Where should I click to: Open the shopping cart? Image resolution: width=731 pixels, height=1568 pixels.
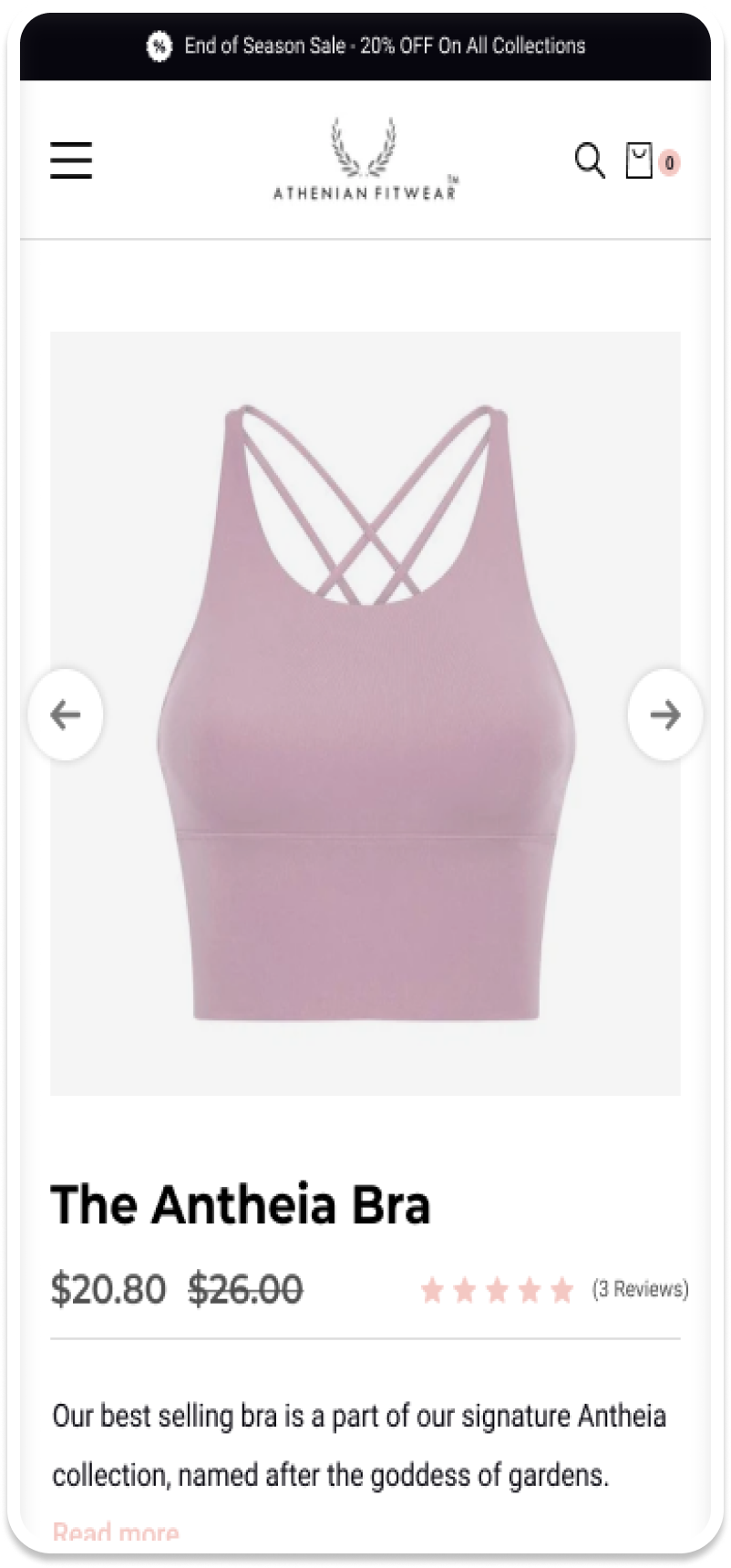click(640, 160)
